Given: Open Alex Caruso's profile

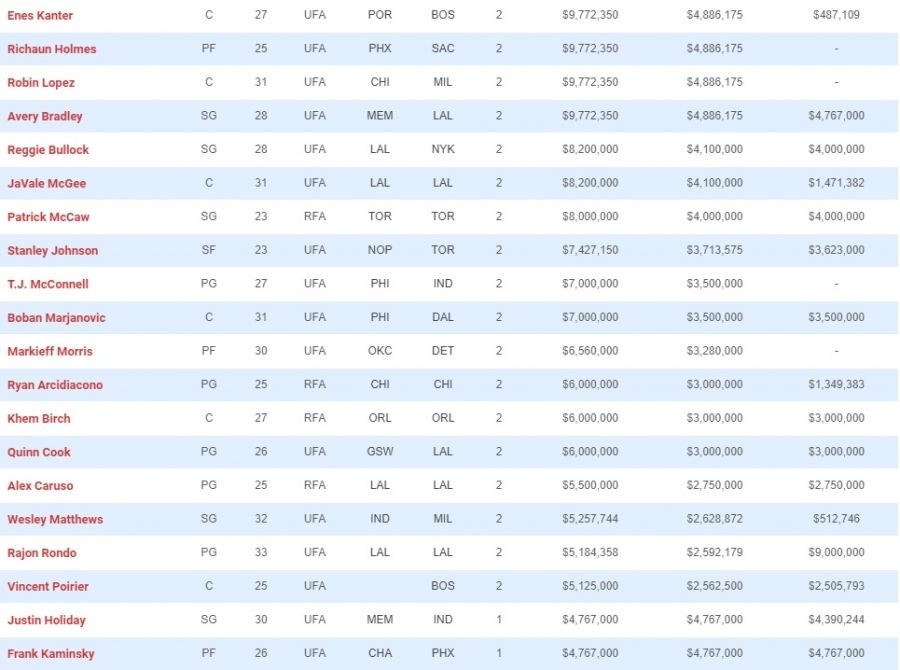Looking at the screenshot, I should pyautogui.click(x=40, y=486).
